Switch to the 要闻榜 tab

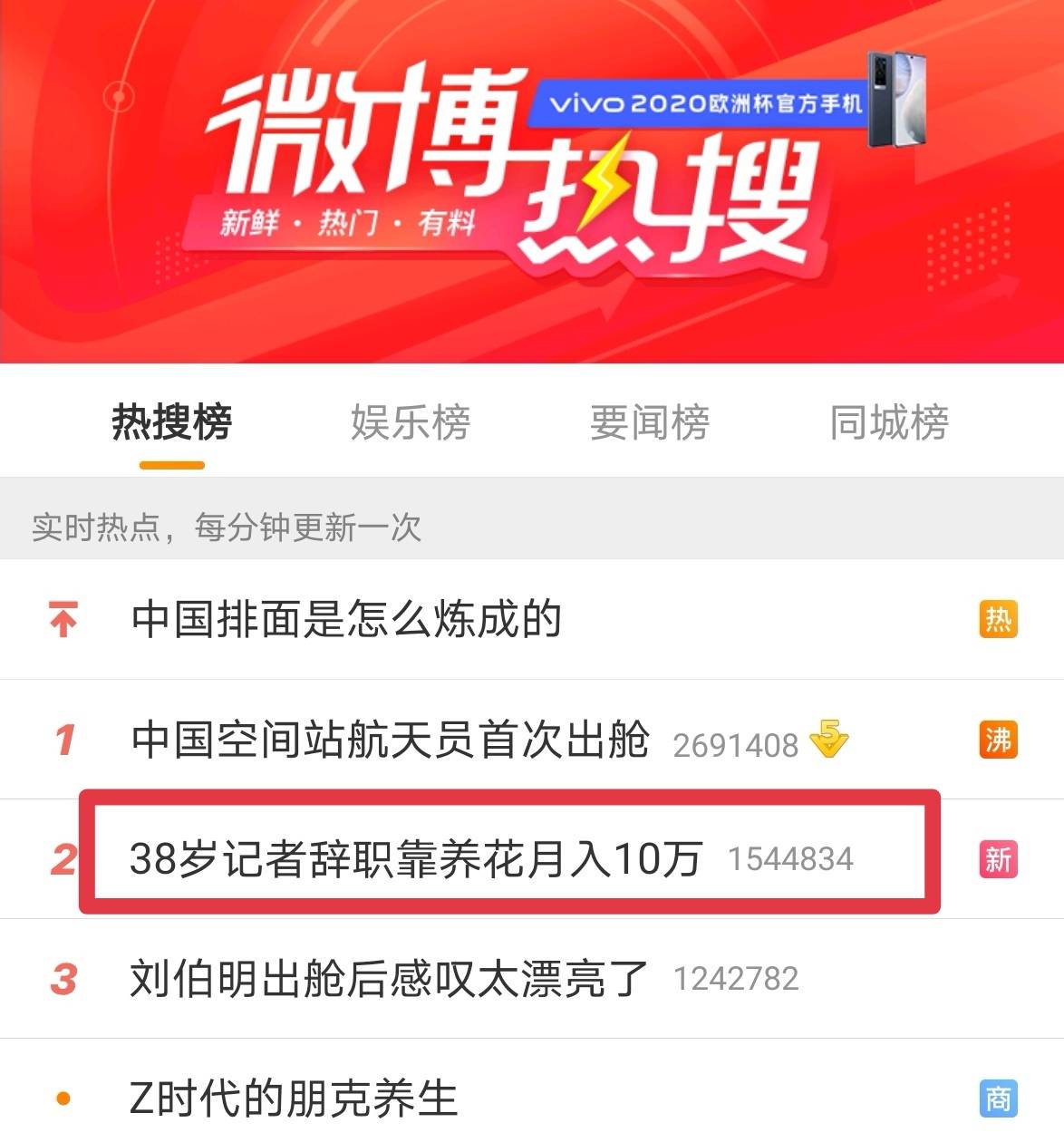click(649, 422)
